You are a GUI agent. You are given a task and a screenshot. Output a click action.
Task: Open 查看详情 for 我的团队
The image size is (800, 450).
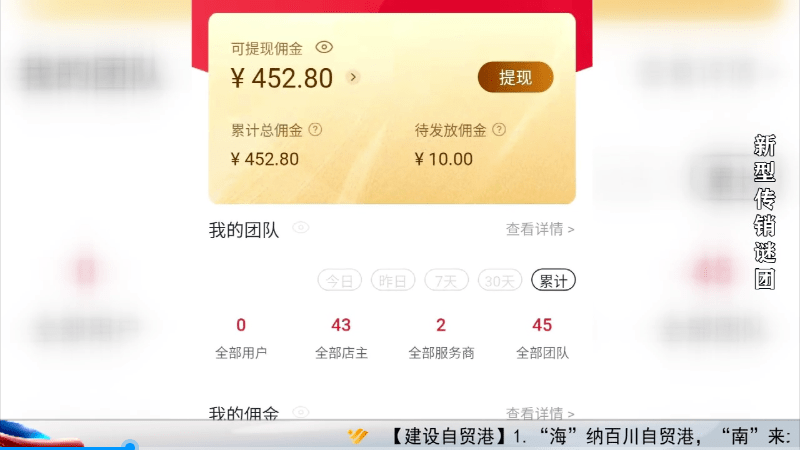[540, 229]
